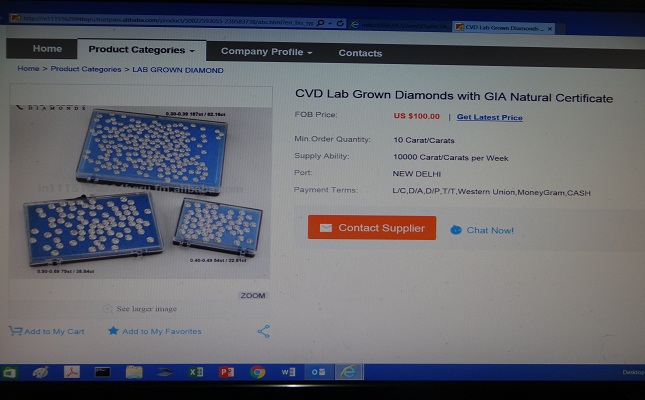Viewport: 645px width, 400px height.
Task: Launch Excel from the taskbar
Action: point(196,372)
